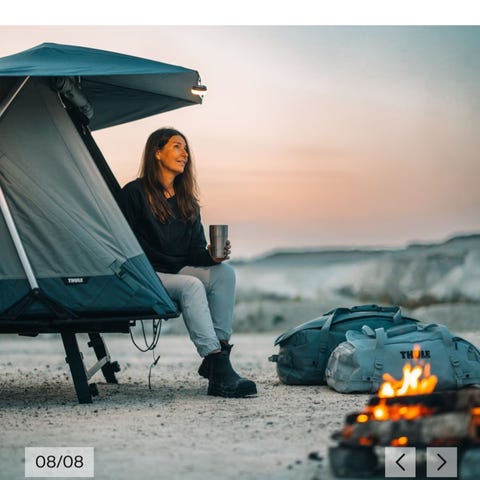Go to the previous image
480x480 pixels.
(400, 462)
